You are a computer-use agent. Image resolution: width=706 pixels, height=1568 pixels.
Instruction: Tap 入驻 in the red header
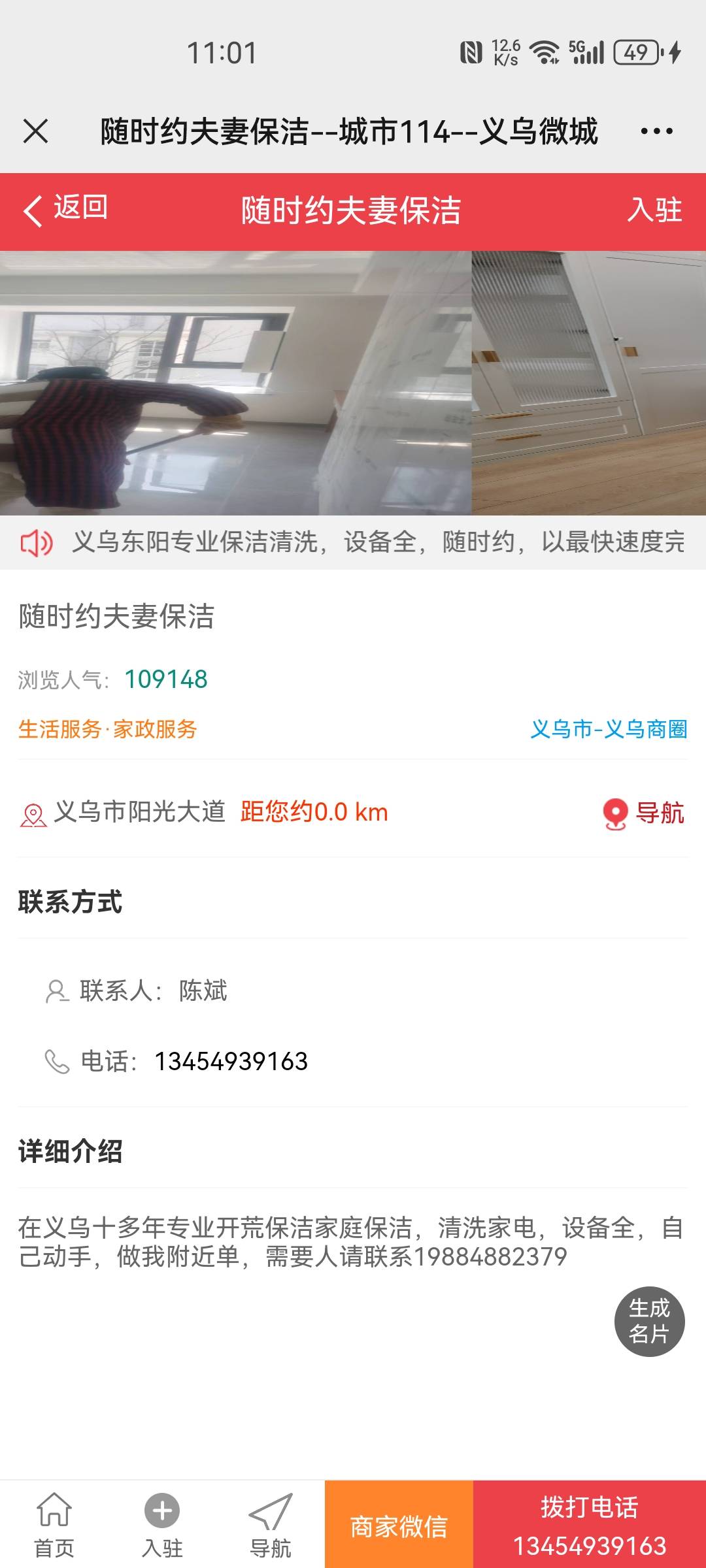pyautogui.click(x=654, y=210)
